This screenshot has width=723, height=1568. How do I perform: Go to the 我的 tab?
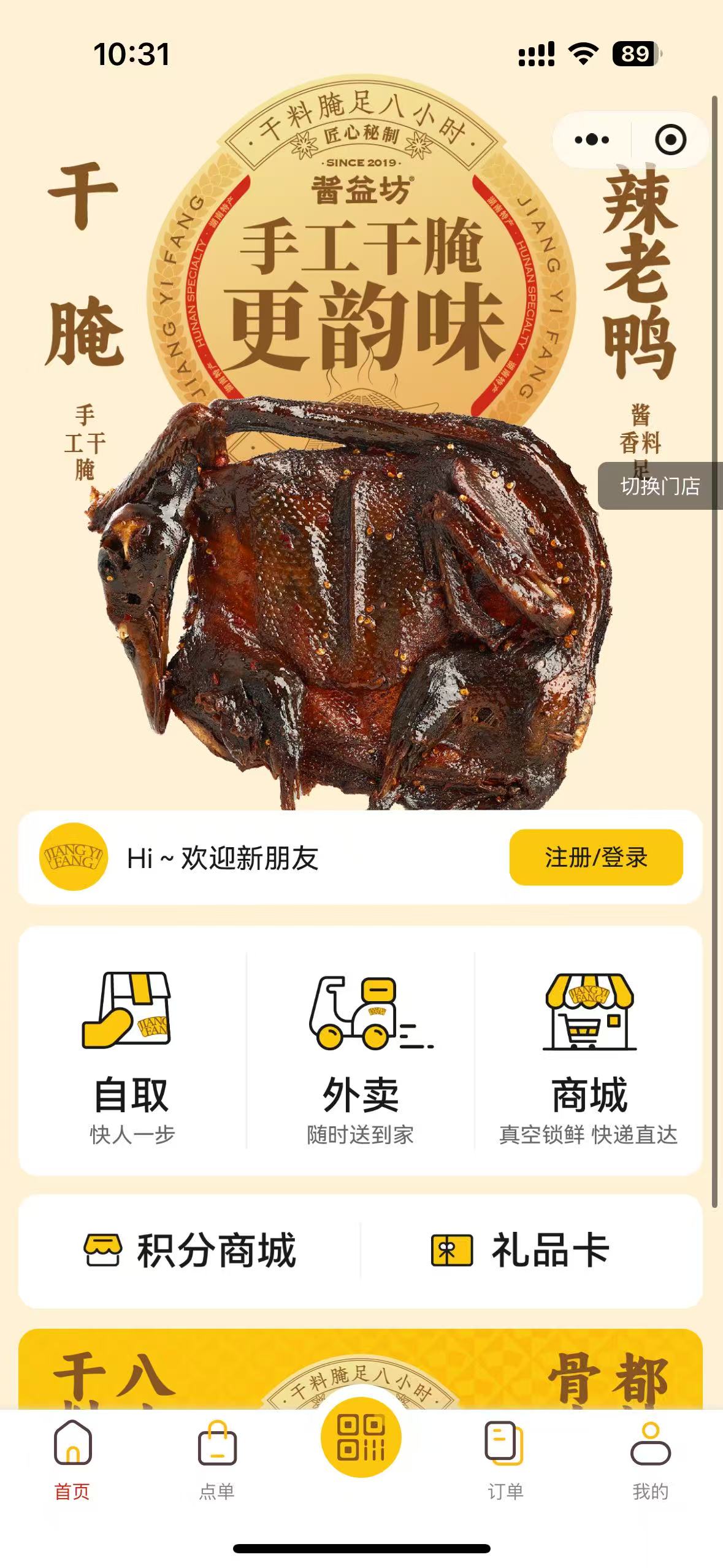click(x=650, y=1461)
